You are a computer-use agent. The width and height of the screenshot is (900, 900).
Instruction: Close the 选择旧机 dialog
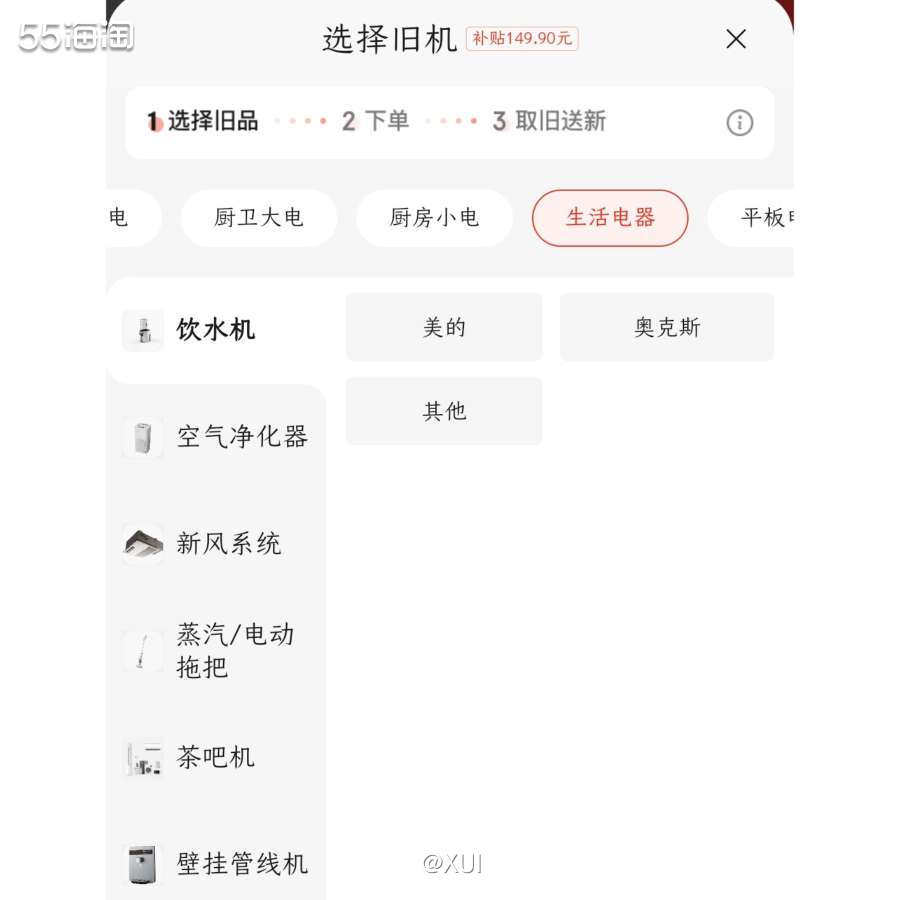click(x=736, y=39)
